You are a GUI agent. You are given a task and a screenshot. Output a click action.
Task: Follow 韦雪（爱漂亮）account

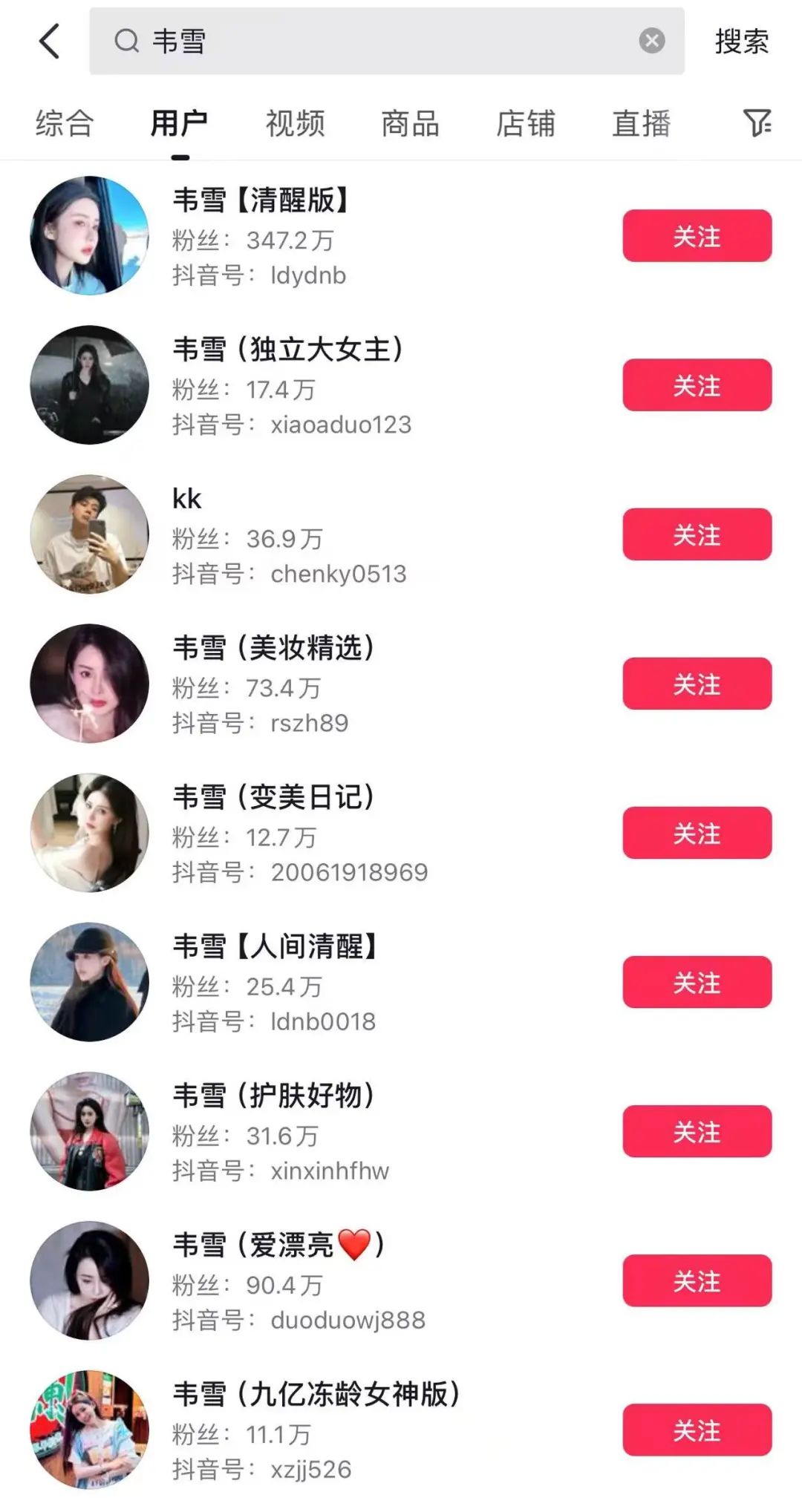pyautogui.click(x=697, y=1280)
